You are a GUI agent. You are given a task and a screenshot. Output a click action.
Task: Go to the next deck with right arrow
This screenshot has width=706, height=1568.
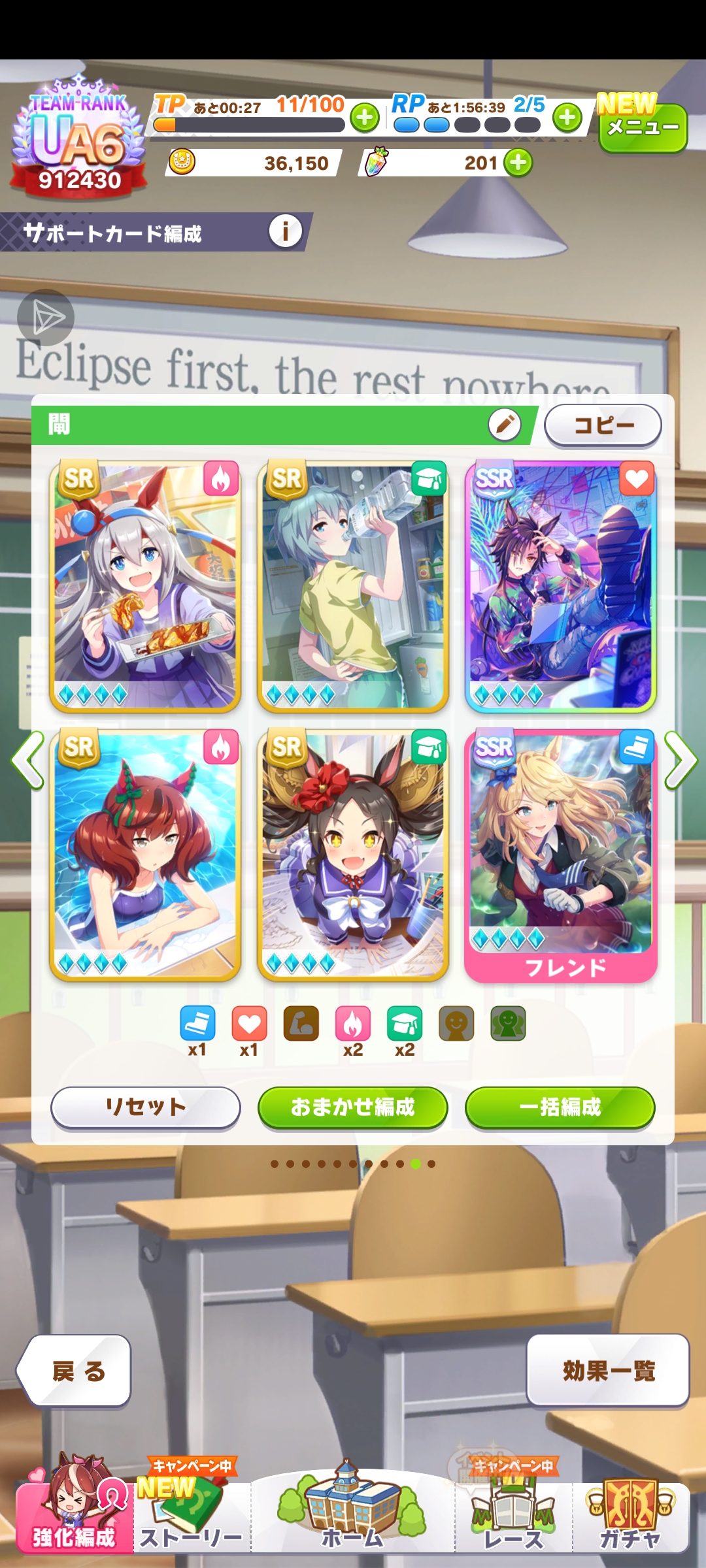[680, 760]
